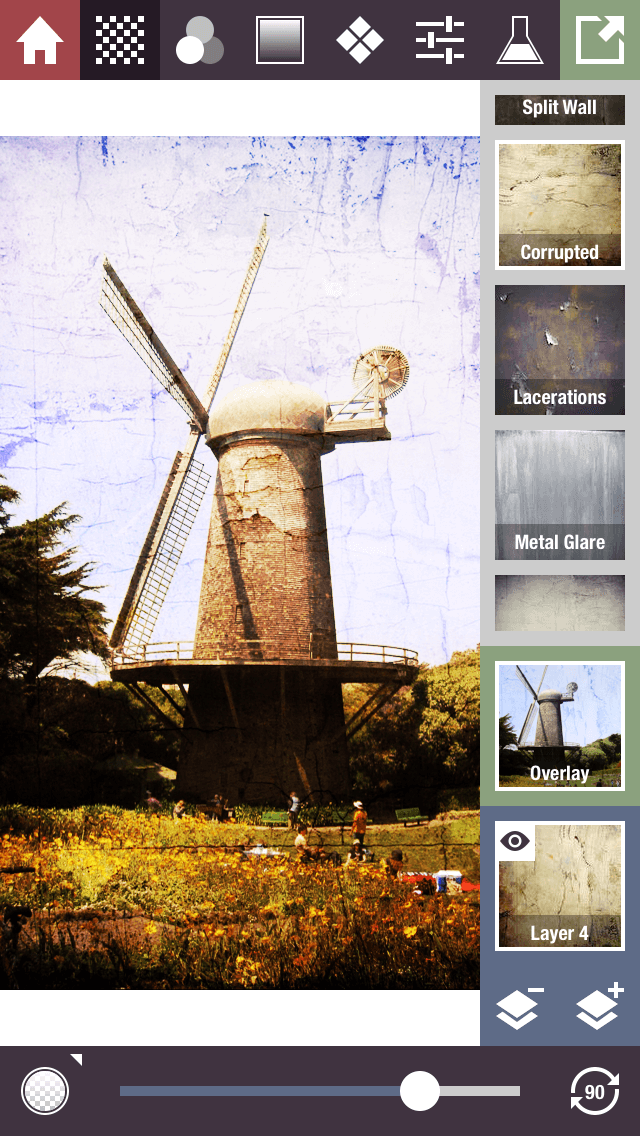Open the adjustment sliders tool
Screen dimensions: 640x1136
pos(439,40)
